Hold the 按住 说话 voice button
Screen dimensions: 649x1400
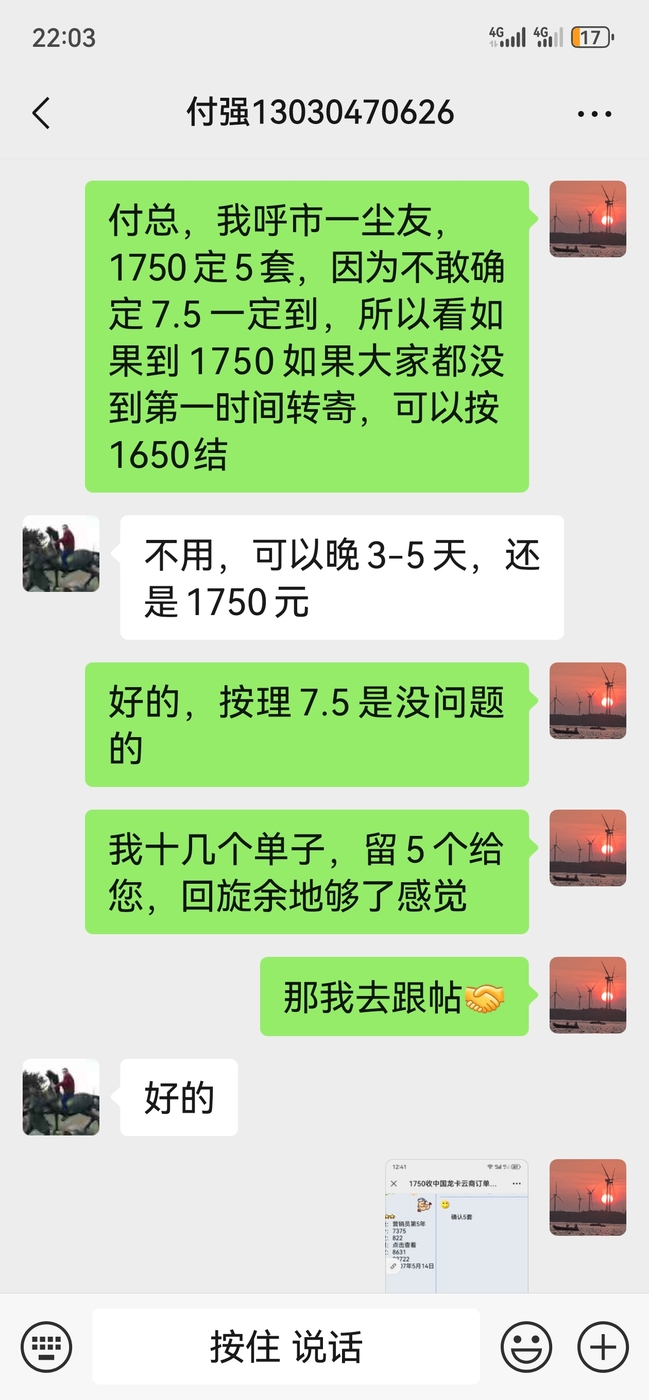(x=286, y=1346)
